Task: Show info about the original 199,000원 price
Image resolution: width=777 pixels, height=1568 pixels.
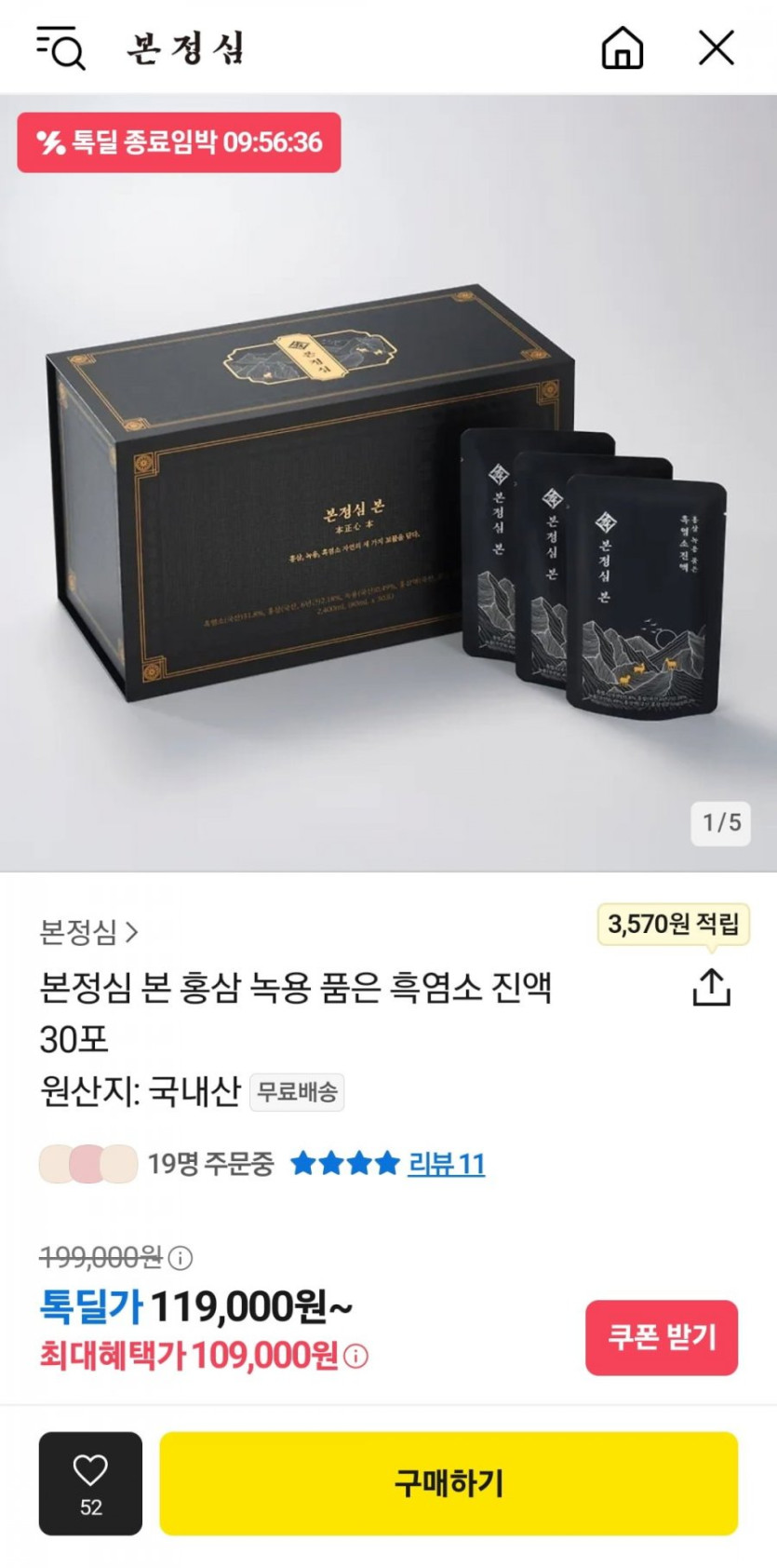Action: [x=181, y=1259]
